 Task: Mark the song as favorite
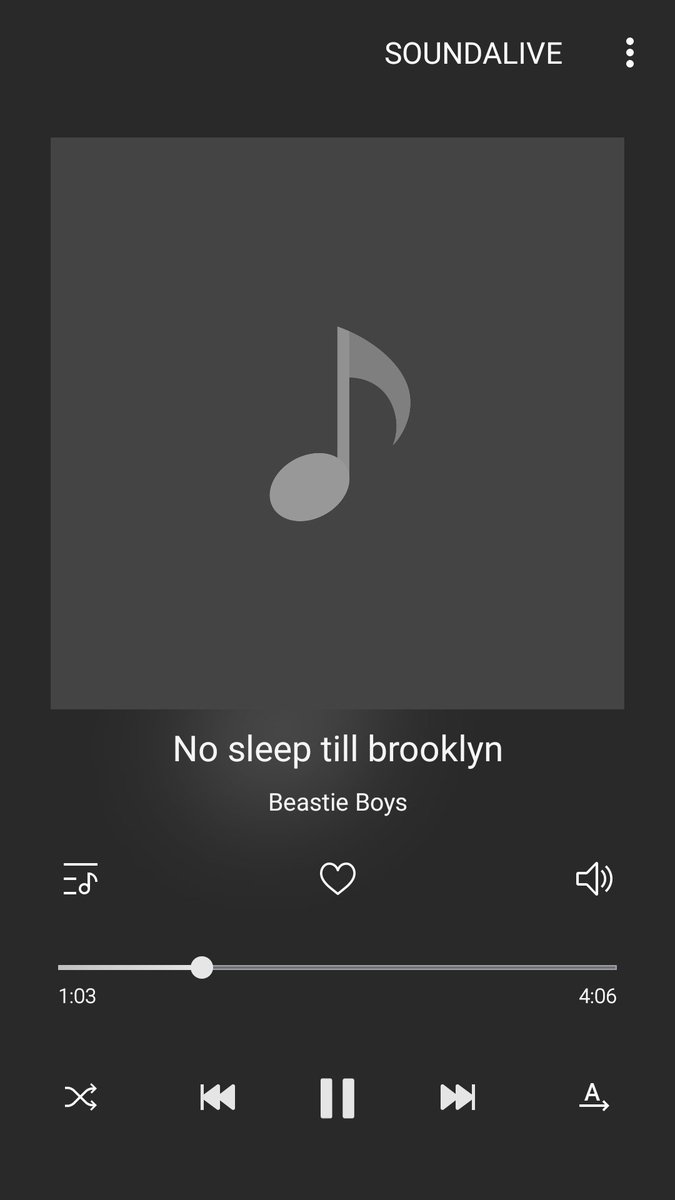337,879
